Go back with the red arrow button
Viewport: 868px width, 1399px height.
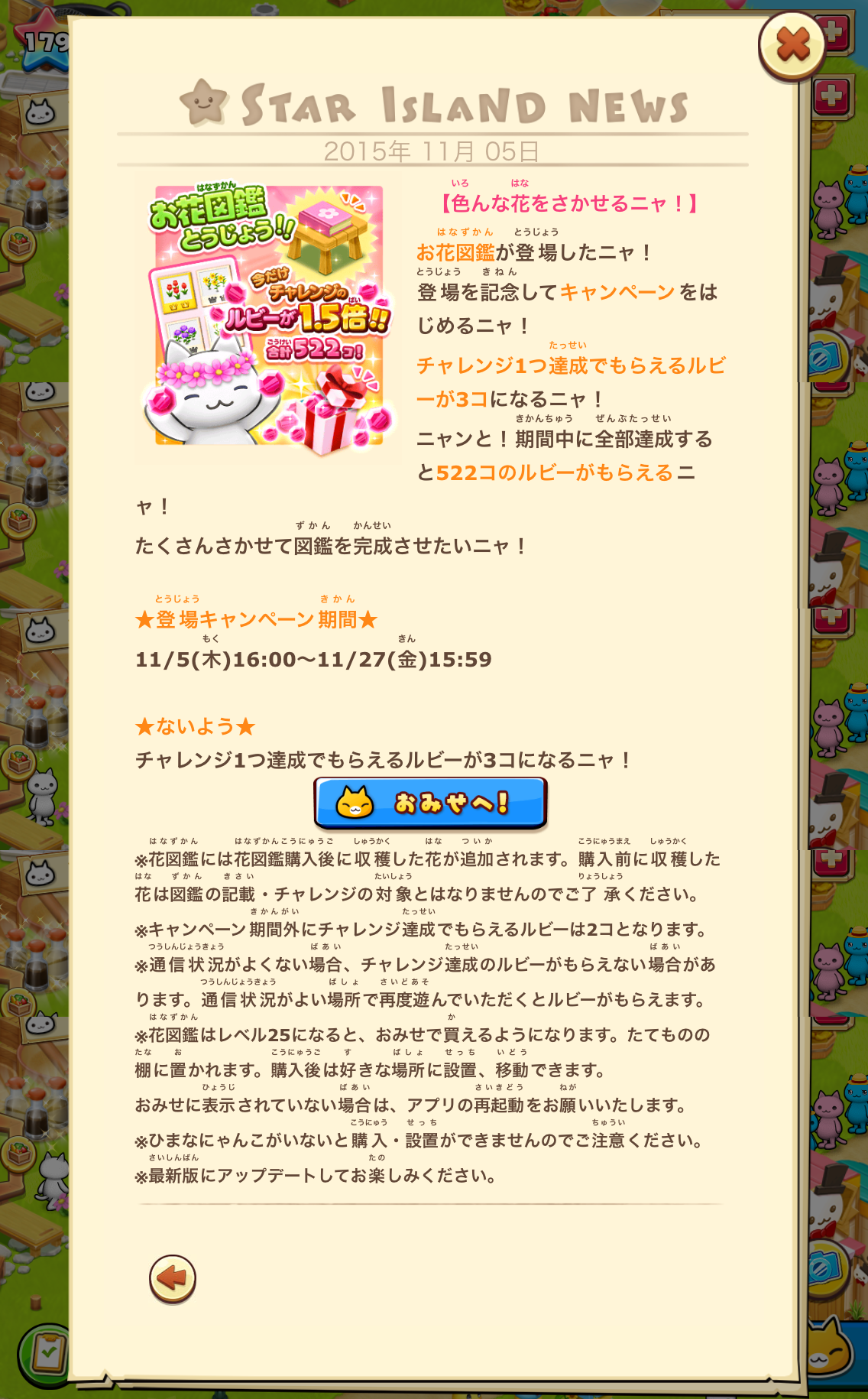[173, 1278]
